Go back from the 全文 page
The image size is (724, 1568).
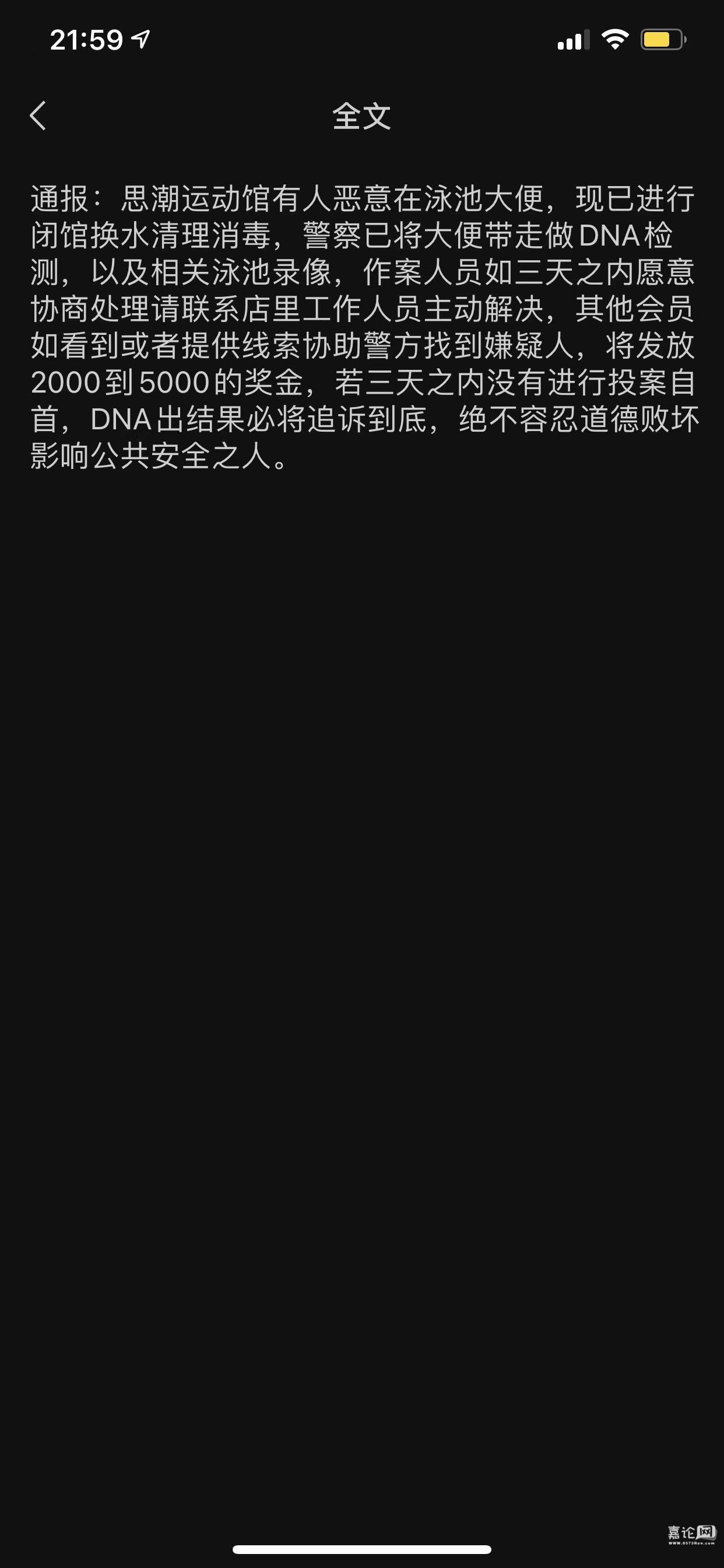tap(38, 116)
